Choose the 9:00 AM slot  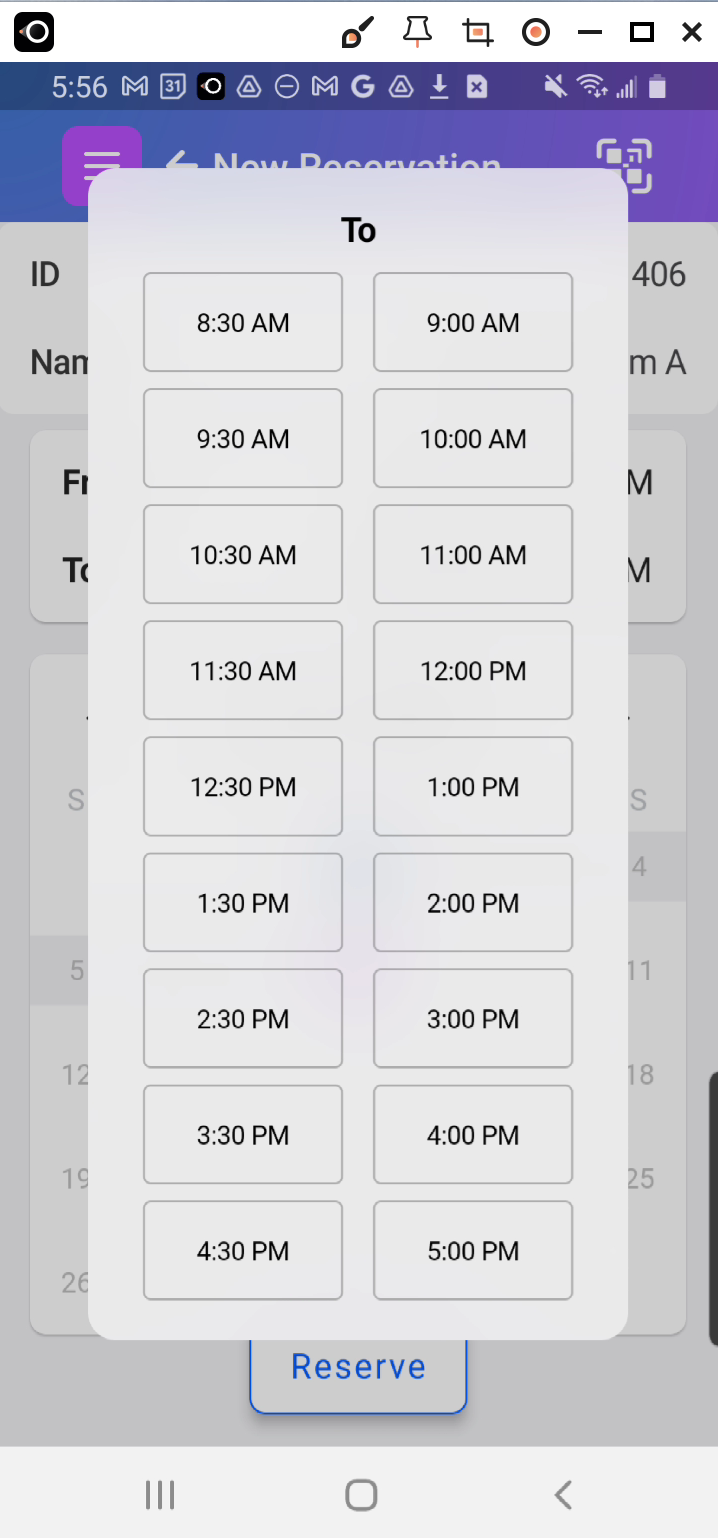[473, 322]
